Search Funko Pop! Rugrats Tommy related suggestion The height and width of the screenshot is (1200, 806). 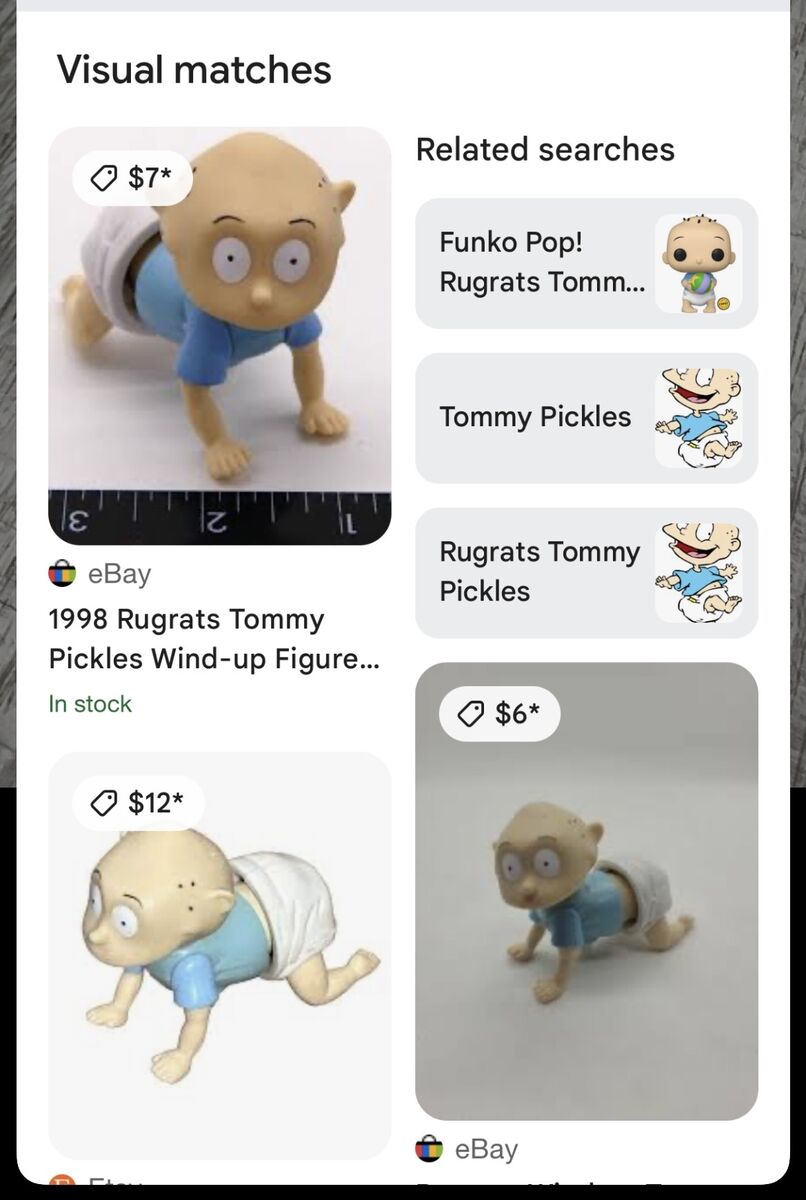pos(586,263)
